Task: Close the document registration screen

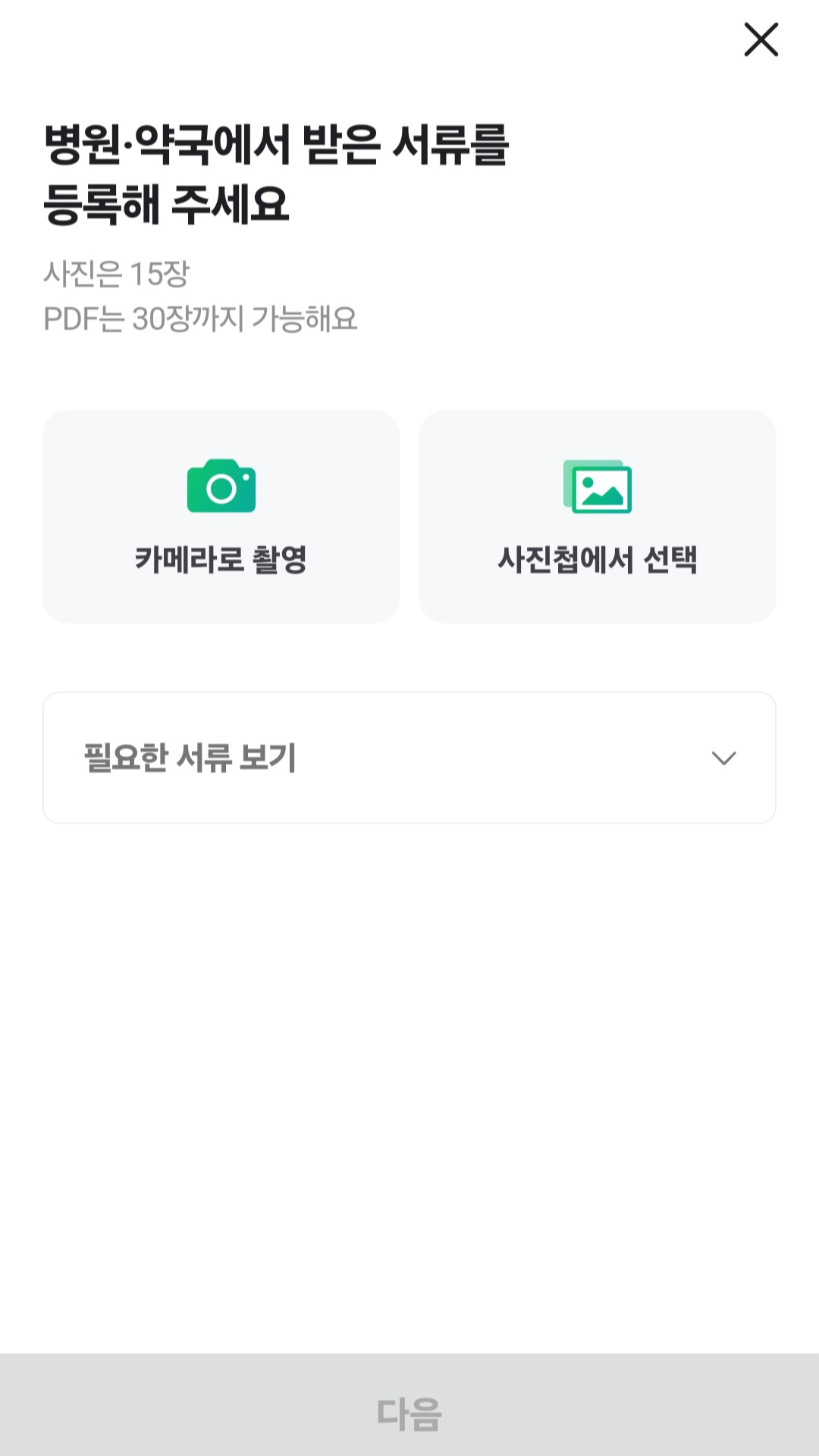Action: click(x=761, y=39)
